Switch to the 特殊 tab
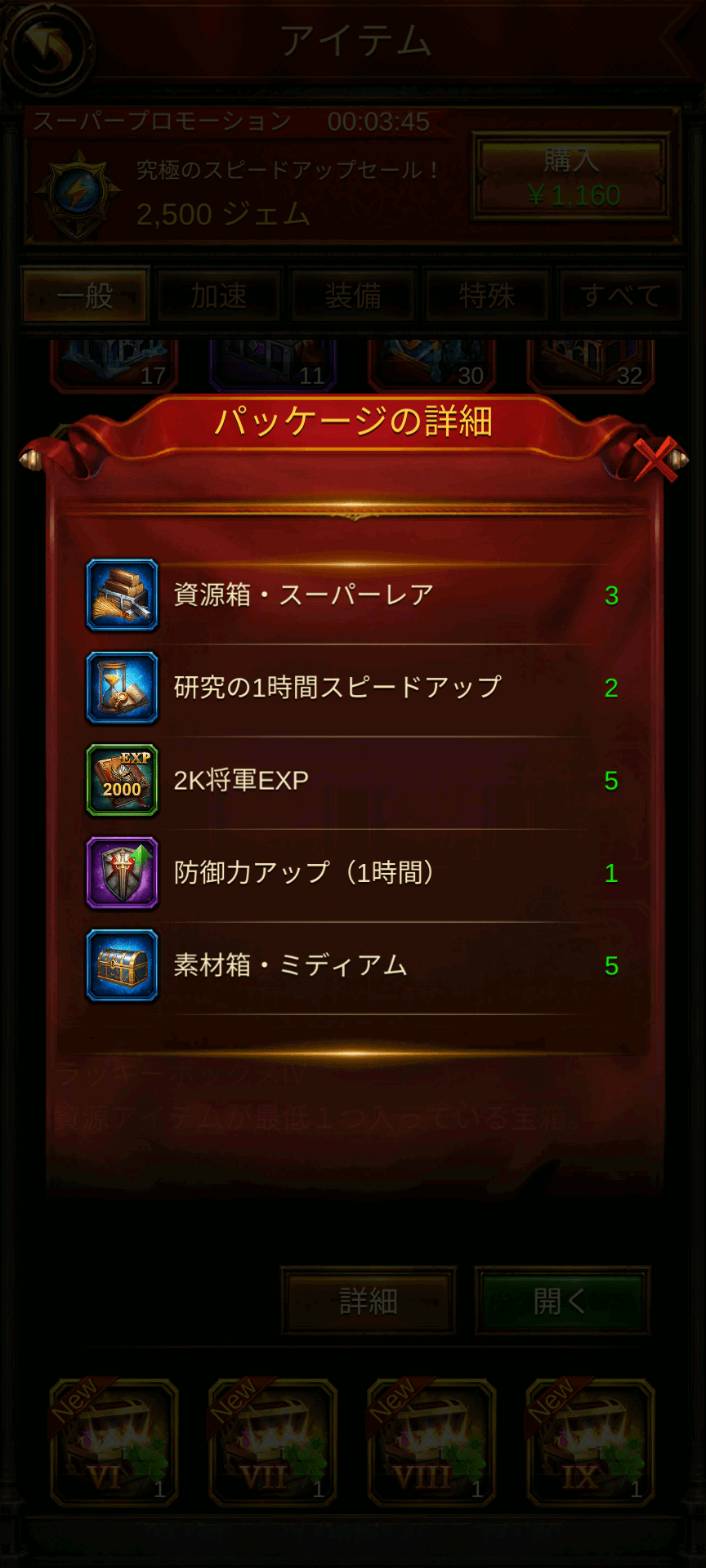Viewport: 706px width, 1568px height. click(487, 296)
